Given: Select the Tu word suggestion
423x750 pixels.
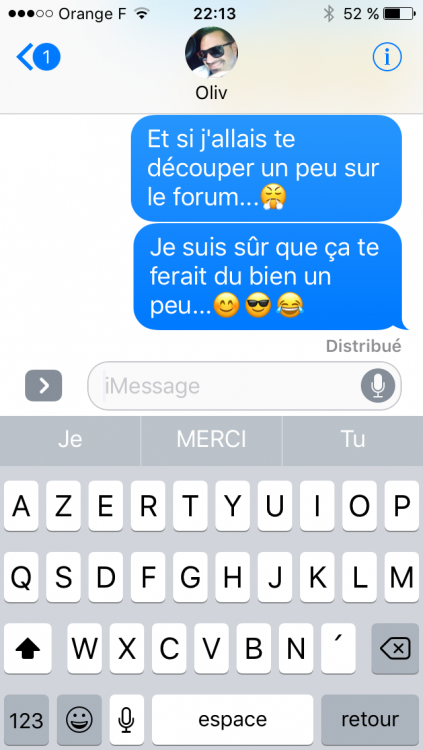Looking at the screenshot, I should pyautogui.click(x=353, y=441).
